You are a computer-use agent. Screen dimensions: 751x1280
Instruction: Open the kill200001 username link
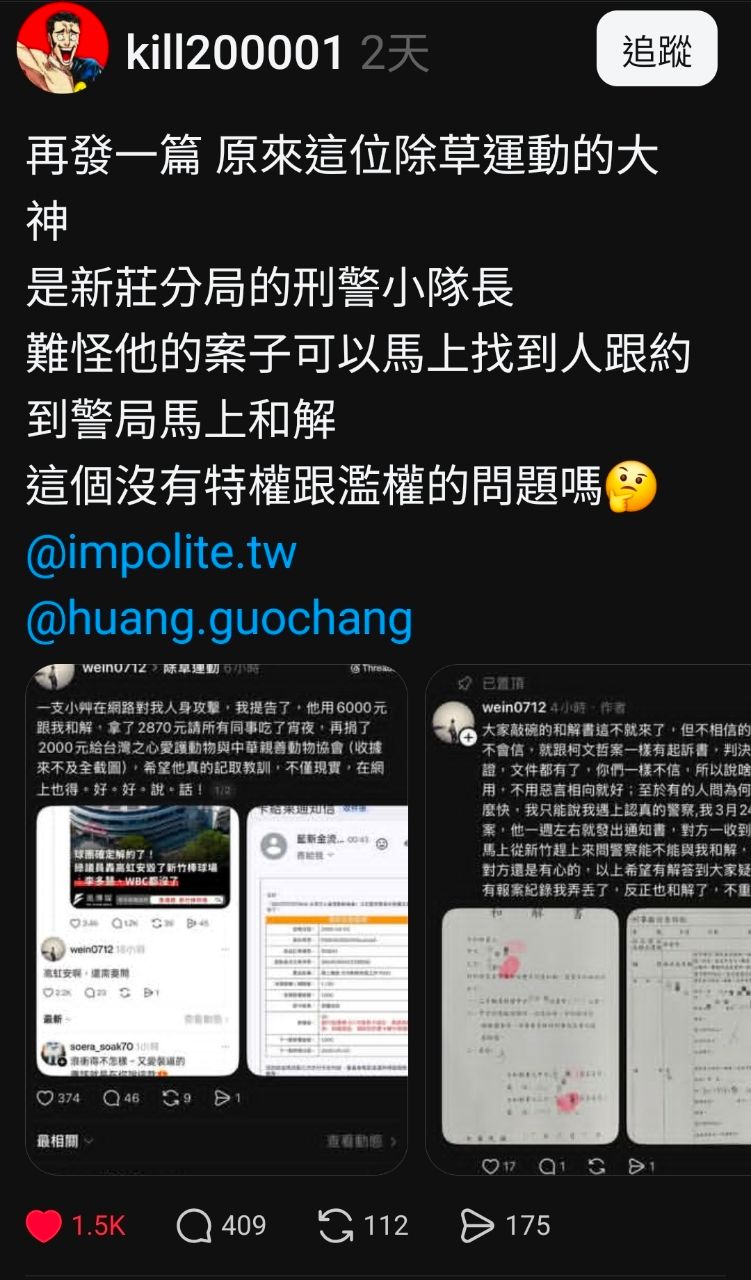pyautogui.click(x=236, y=52)
